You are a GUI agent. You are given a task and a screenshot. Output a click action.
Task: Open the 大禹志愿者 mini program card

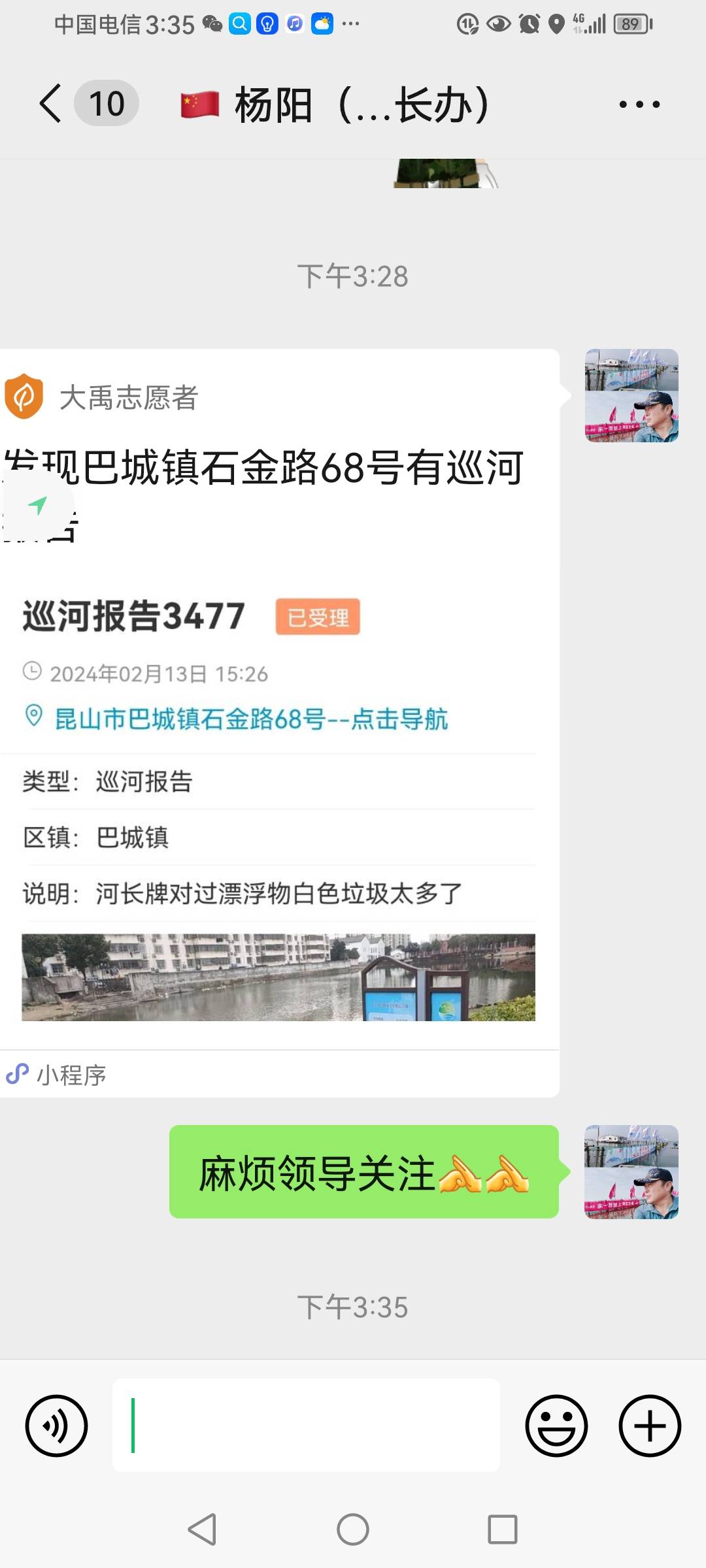coord(279,723)
